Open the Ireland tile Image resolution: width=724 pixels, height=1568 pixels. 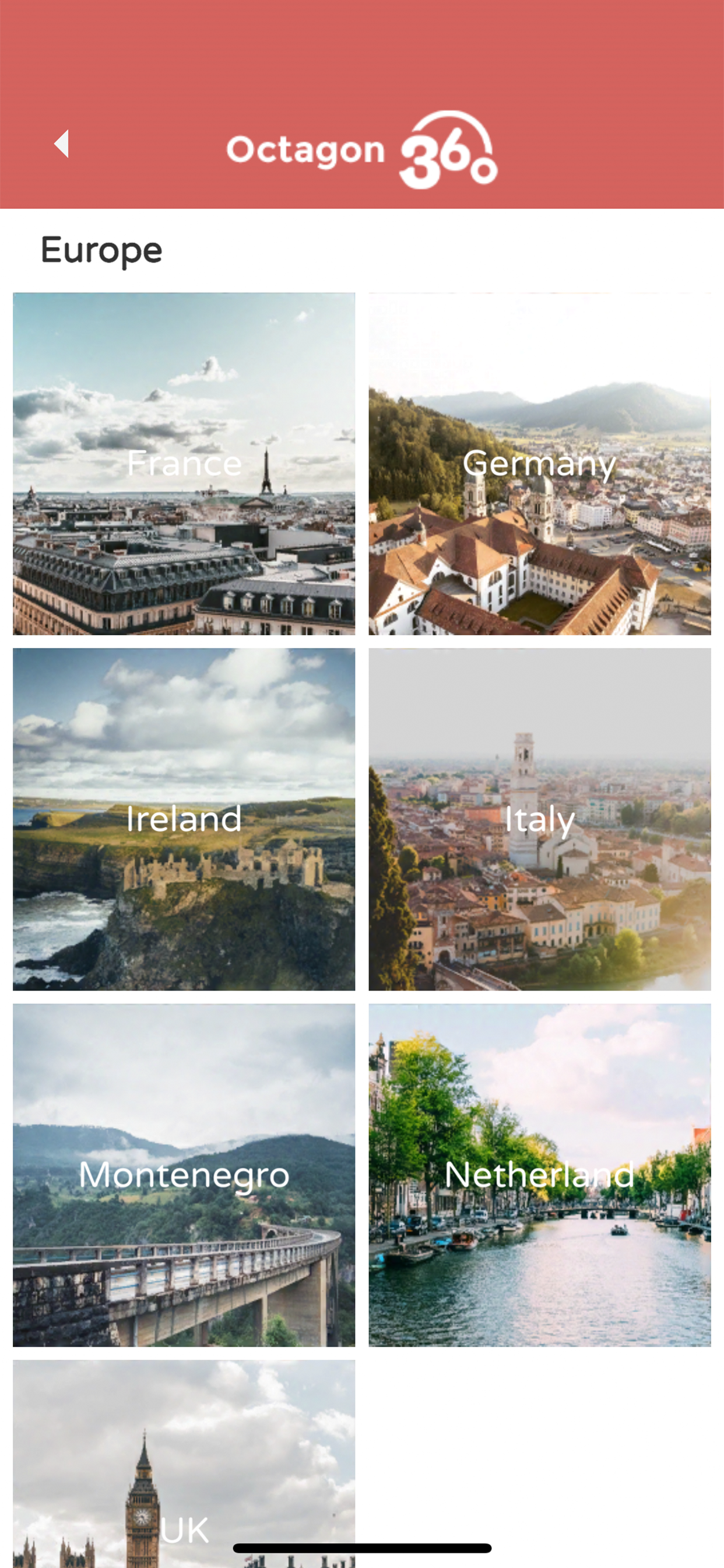[x=184, y=820]
